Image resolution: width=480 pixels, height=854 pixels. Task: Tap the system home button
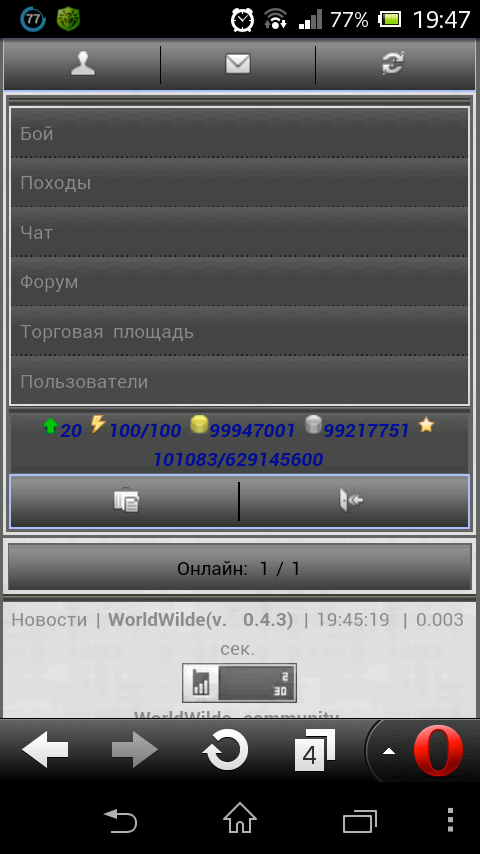pyautogui.click(x=240, y=819)
